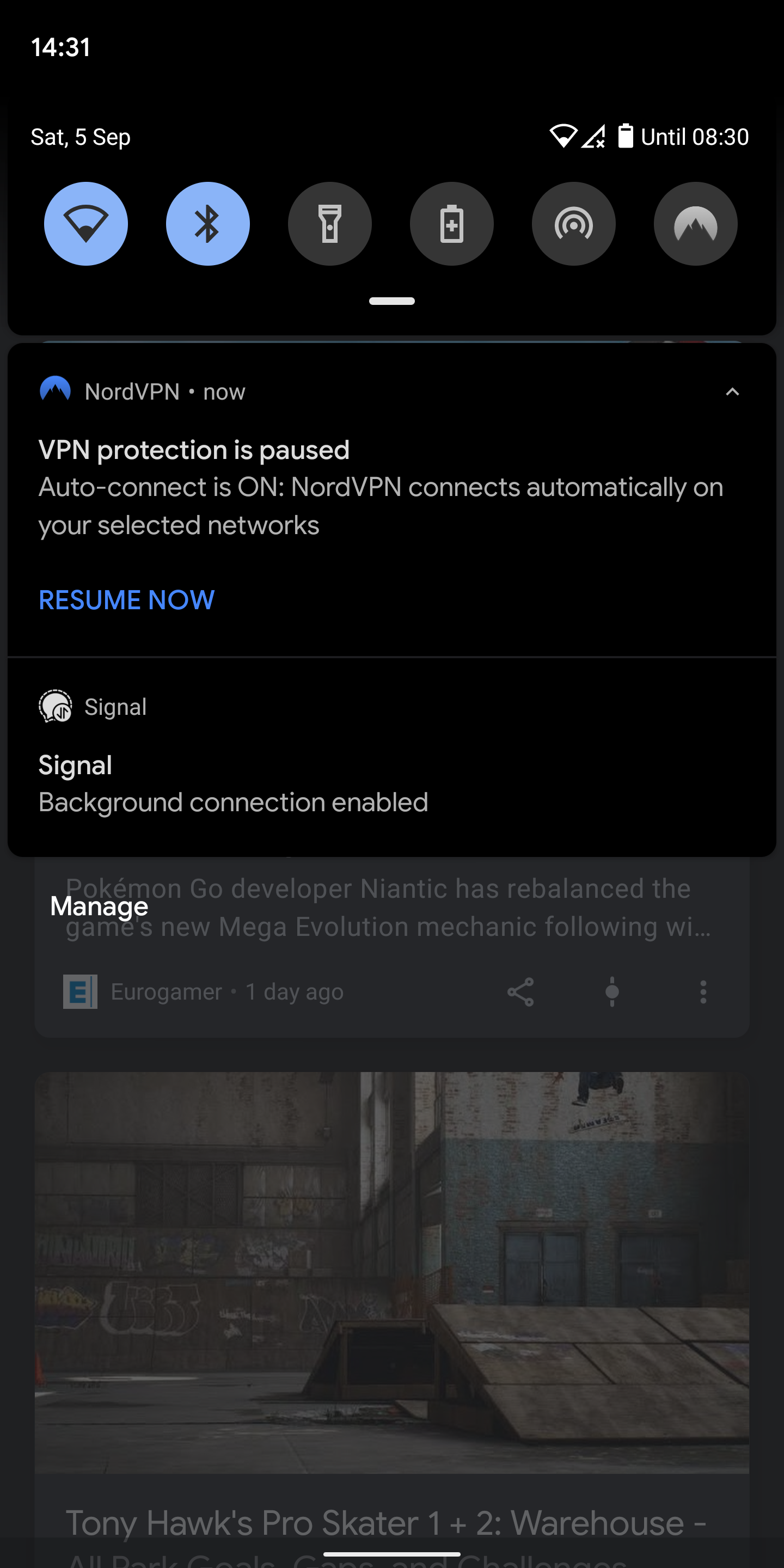Open the Tony Hawk's Pro Skater article
The height and width of the screenshot is (1568, 784).
pyautogui.click(x=392, y=1278)
